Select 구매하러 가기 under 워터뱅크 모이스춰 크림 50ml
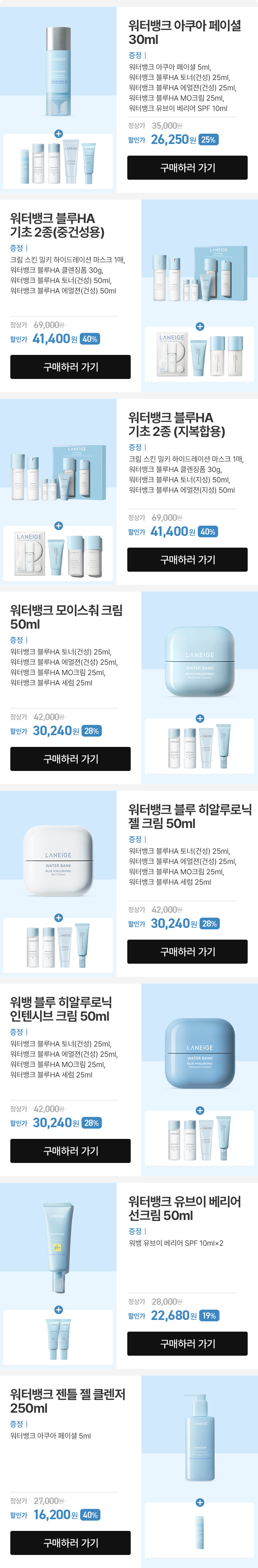The image size is (258, 1568). 70,759
